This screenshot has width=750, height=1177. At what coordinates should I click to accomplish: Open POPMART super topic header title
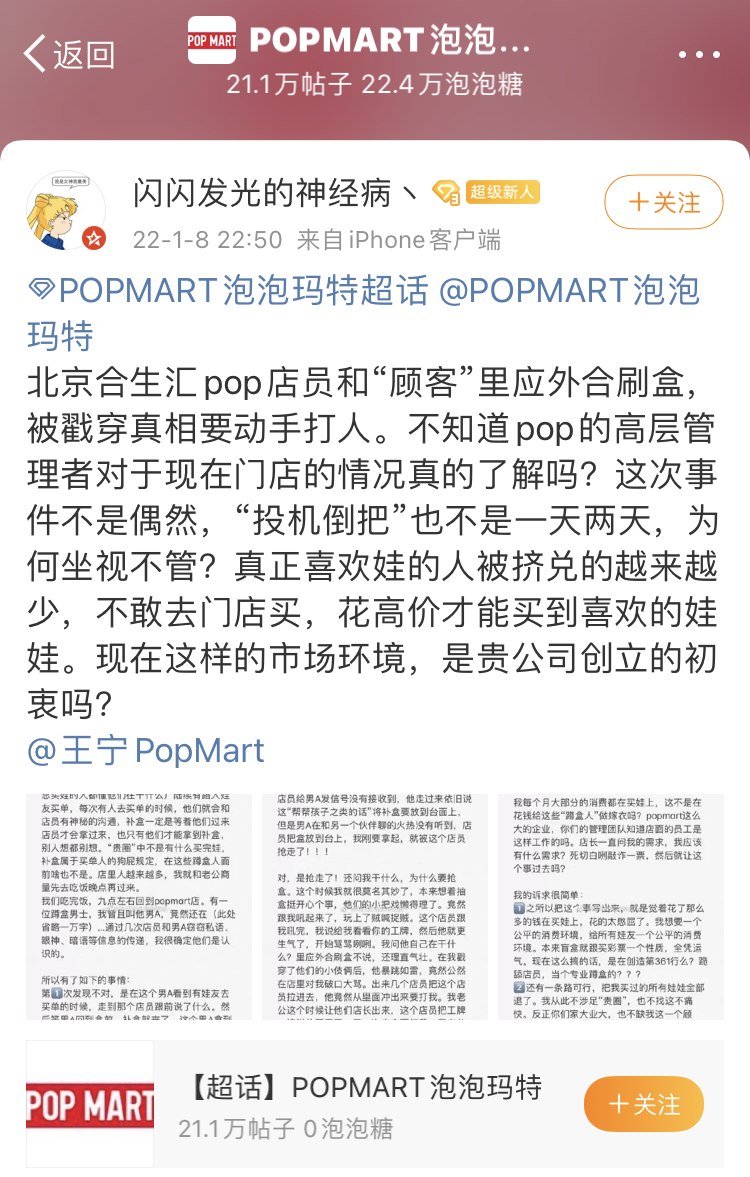pos(390,41)
